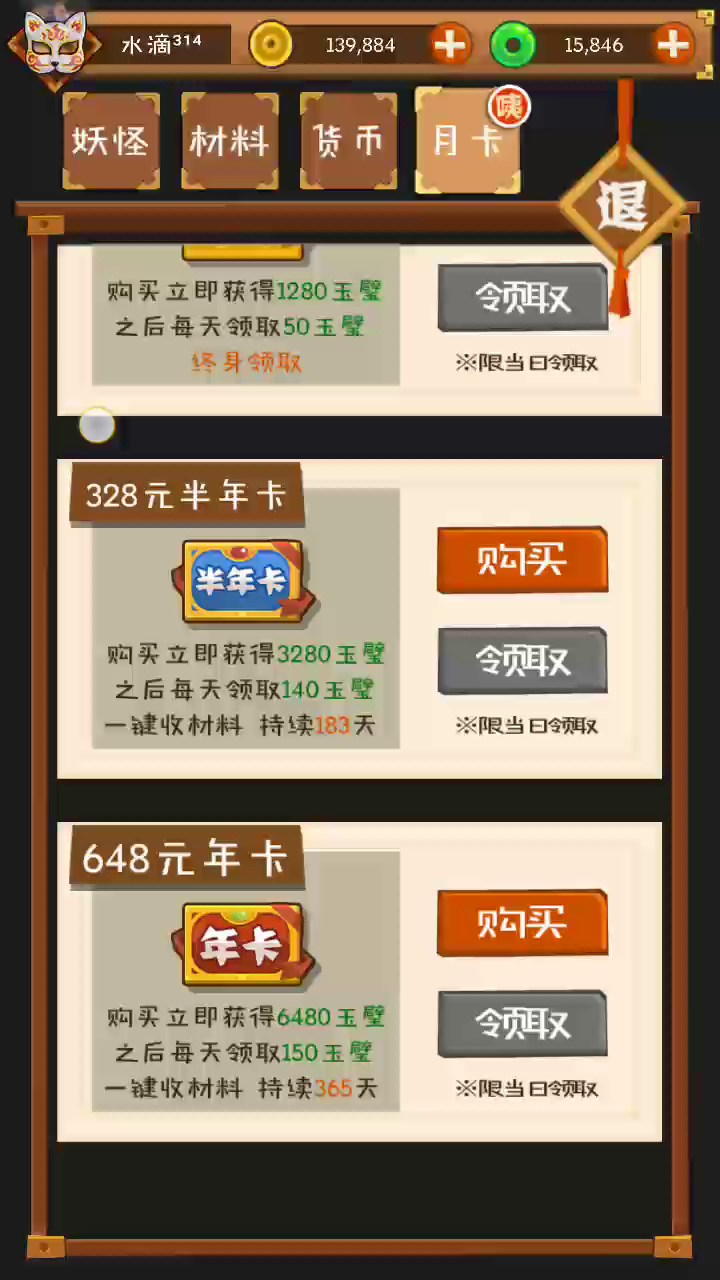Purchase the 648元年卡
The width and height of the screenshot is (720, 1280).
pyautogui.click(x=522, y=923)
